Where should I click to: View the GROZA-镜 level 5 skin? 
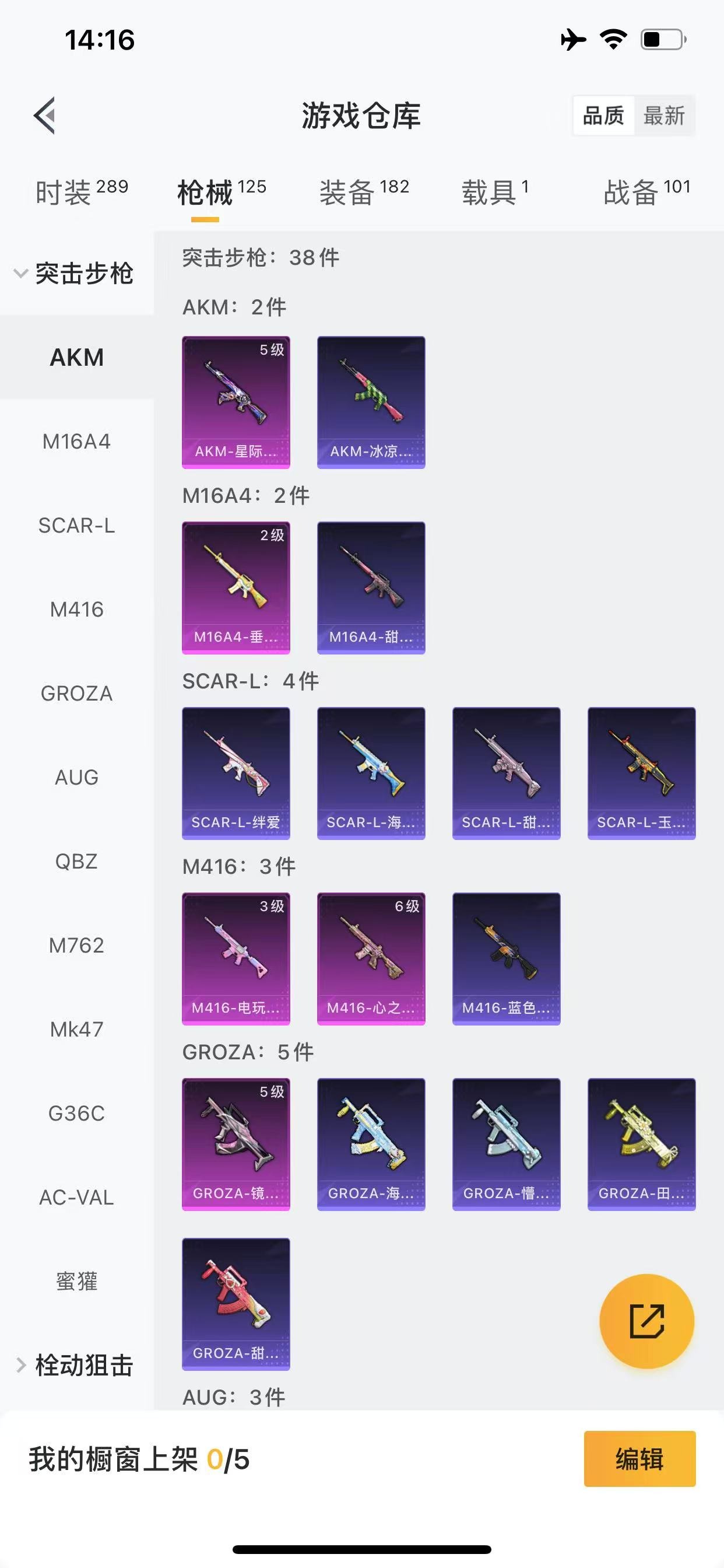(236, 1144)
